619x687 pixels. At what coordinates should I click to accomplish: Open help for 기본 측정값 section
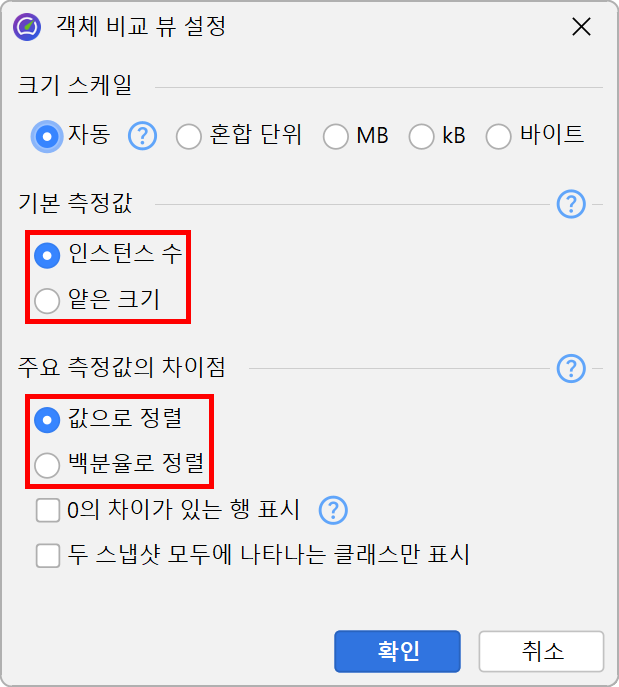(570, 205)
